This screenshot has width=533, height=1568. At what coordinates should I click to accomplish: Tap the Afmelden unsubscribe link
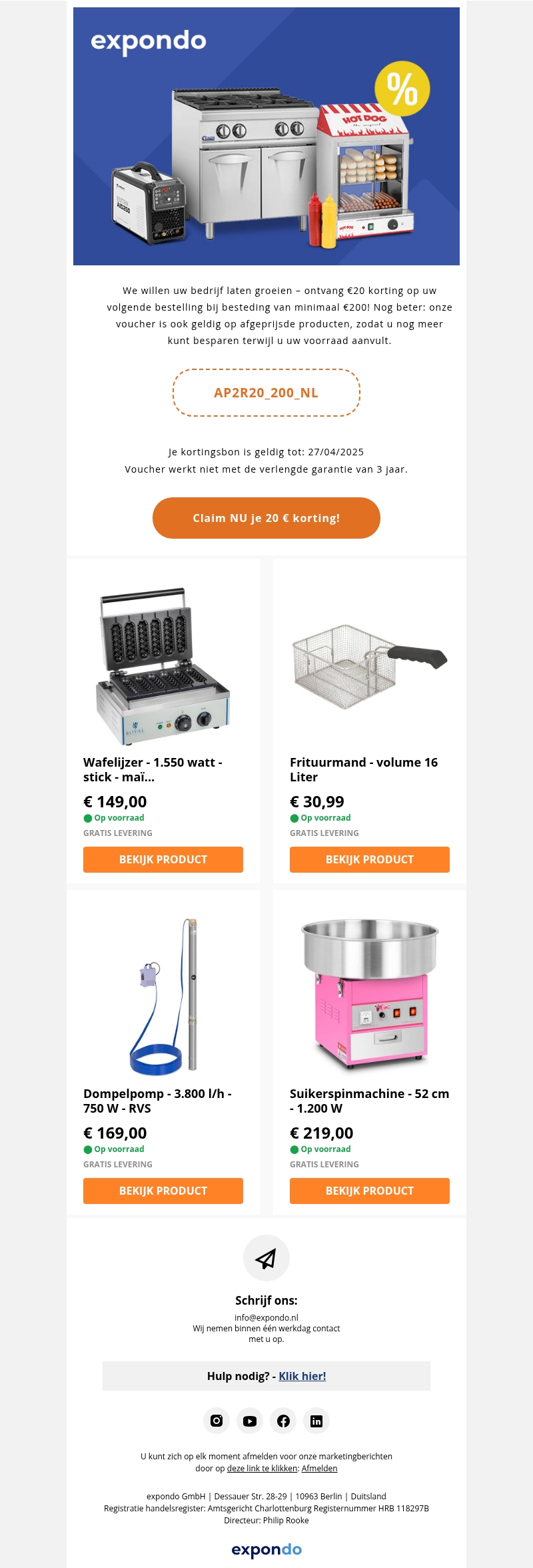coord(319,1468)
